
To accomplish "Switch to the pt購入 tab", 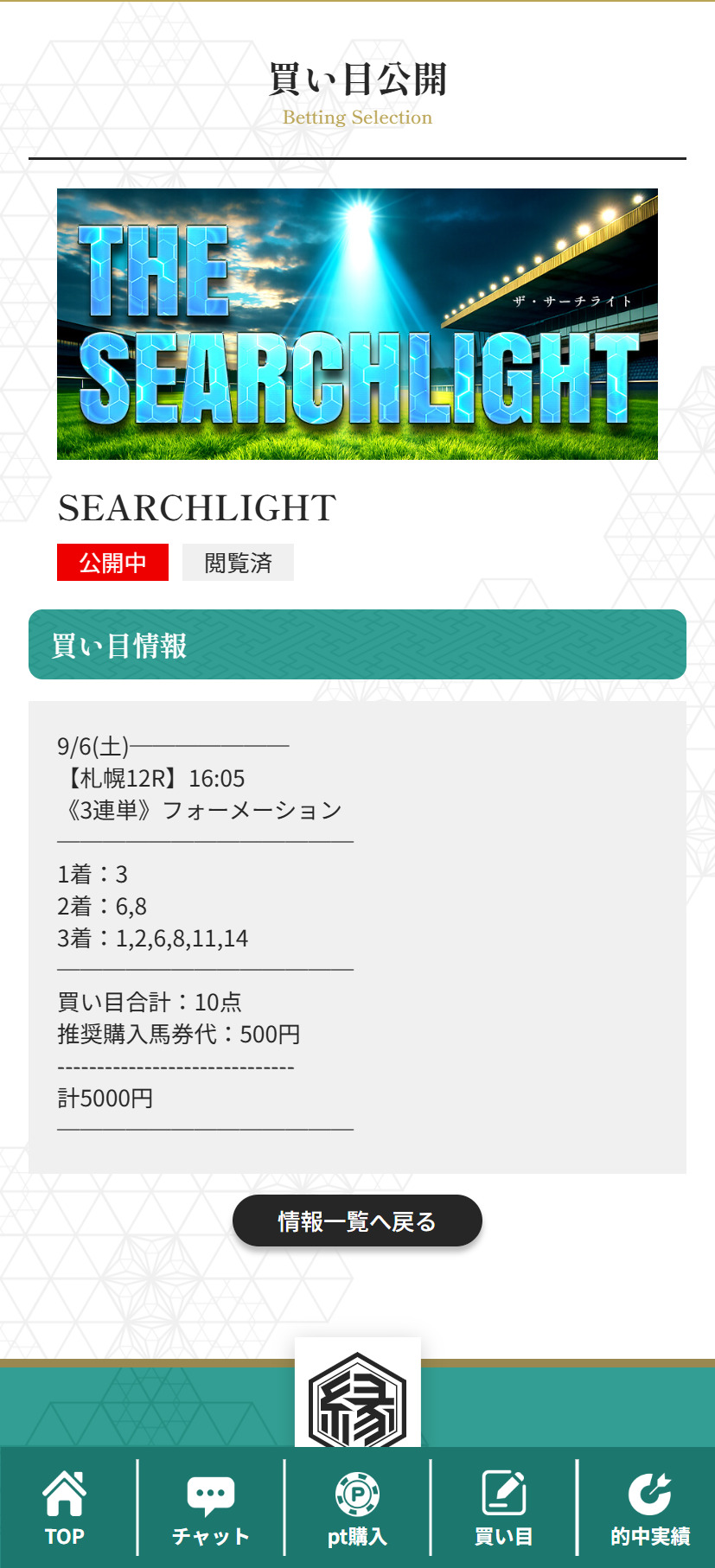I will (x=357, y=1508).
